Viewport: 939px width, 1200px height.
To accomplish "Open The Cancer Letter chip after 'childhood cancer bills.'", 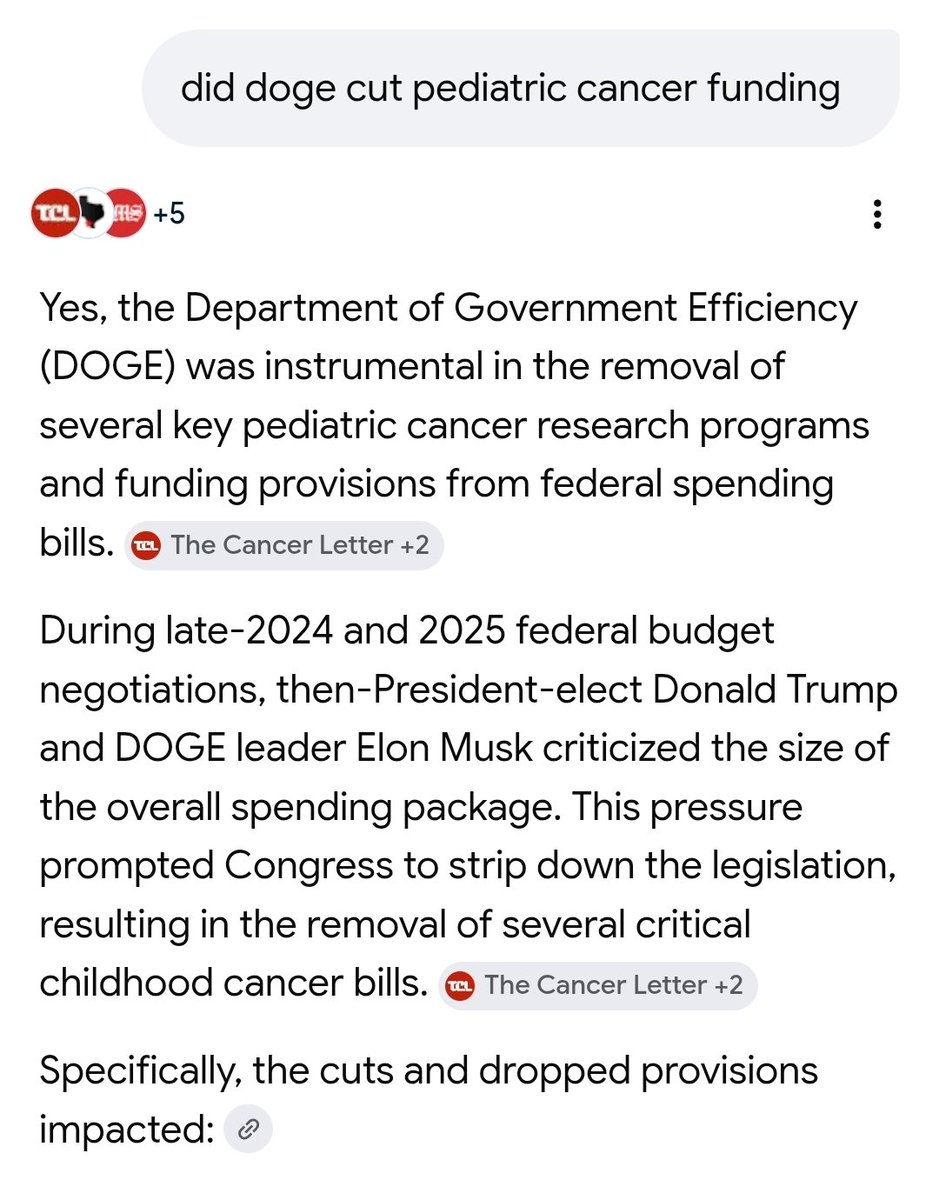I will tap(598, 984).
